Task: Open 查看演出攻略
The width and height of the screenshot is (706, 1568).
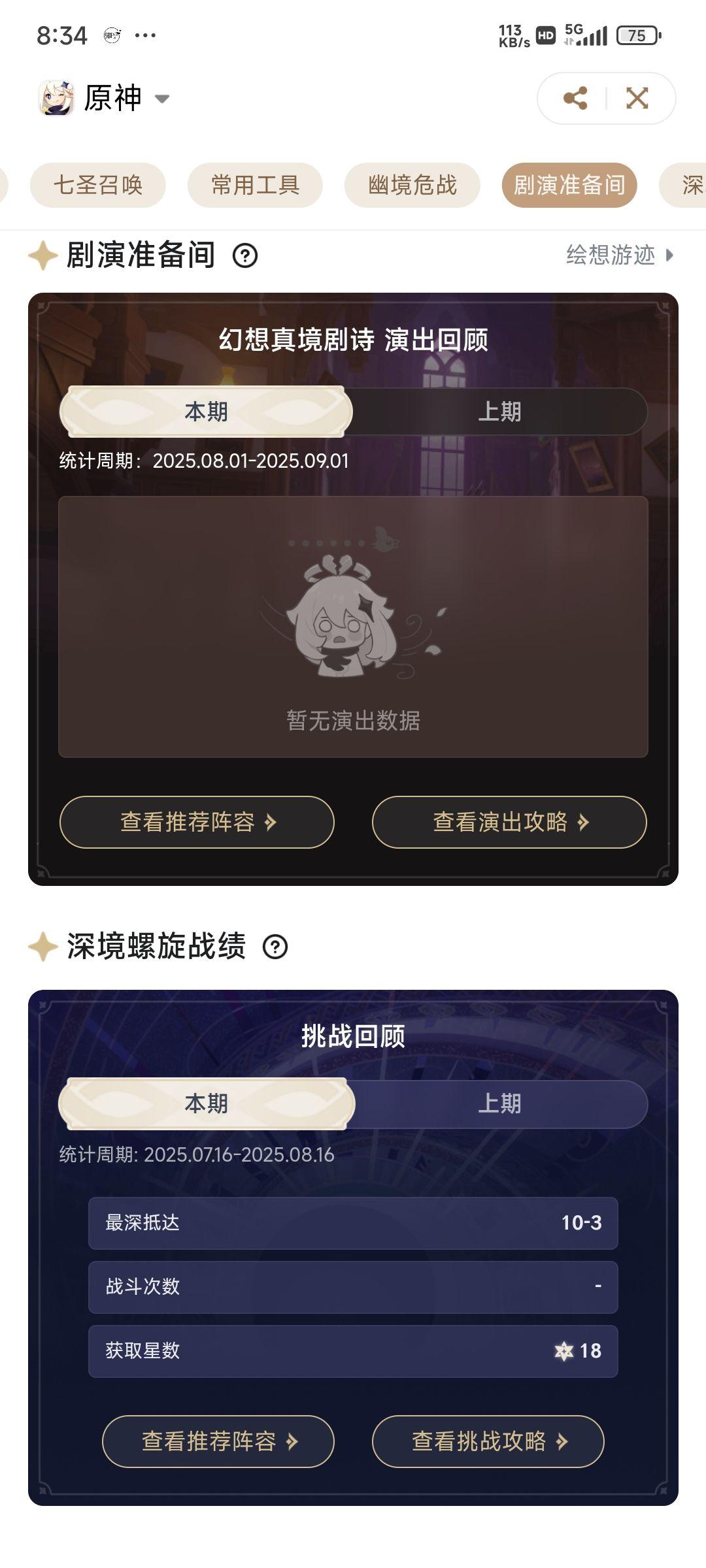Action: (509, 822)
